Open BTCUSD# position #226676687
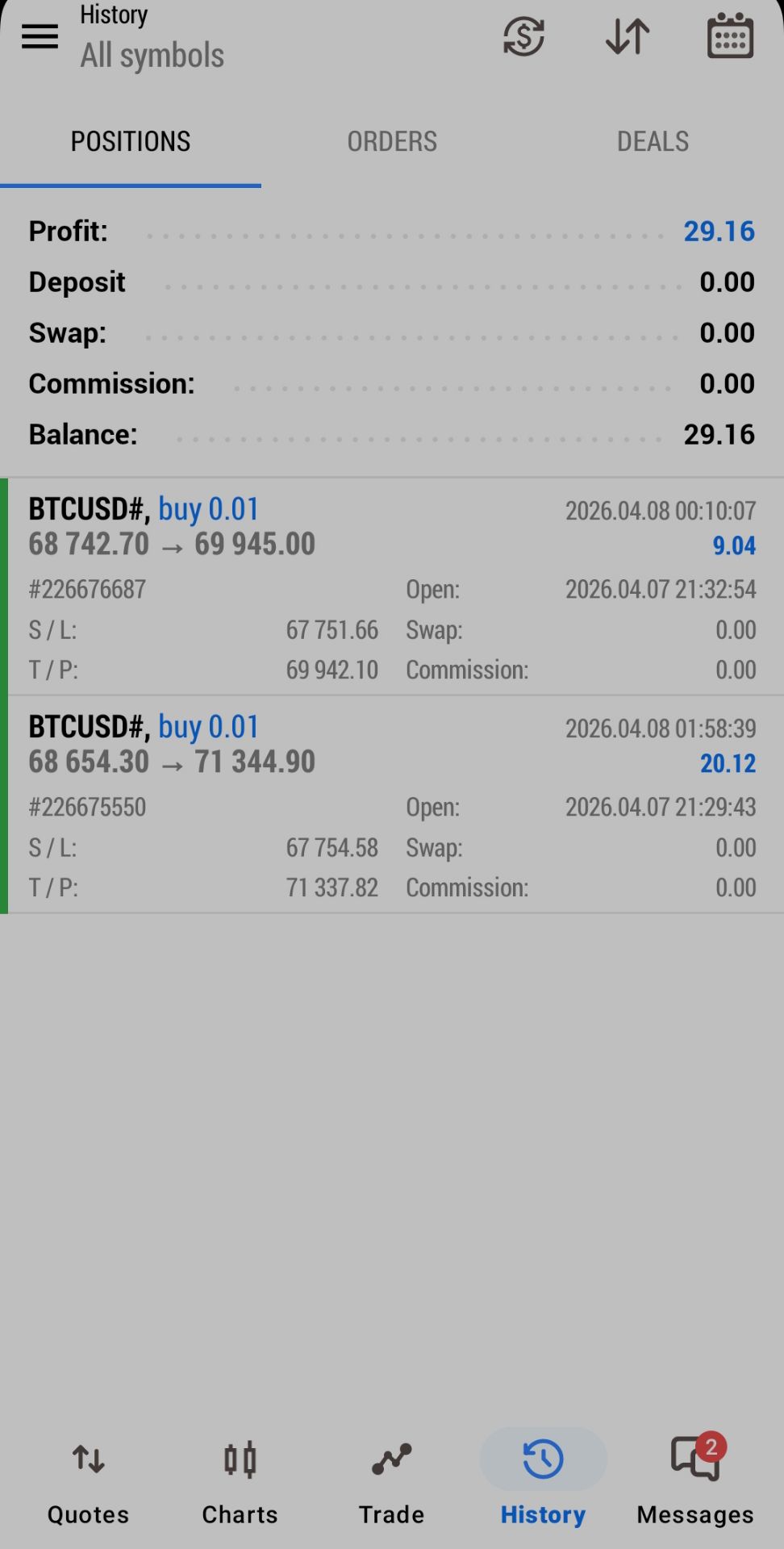 [392, 587]
